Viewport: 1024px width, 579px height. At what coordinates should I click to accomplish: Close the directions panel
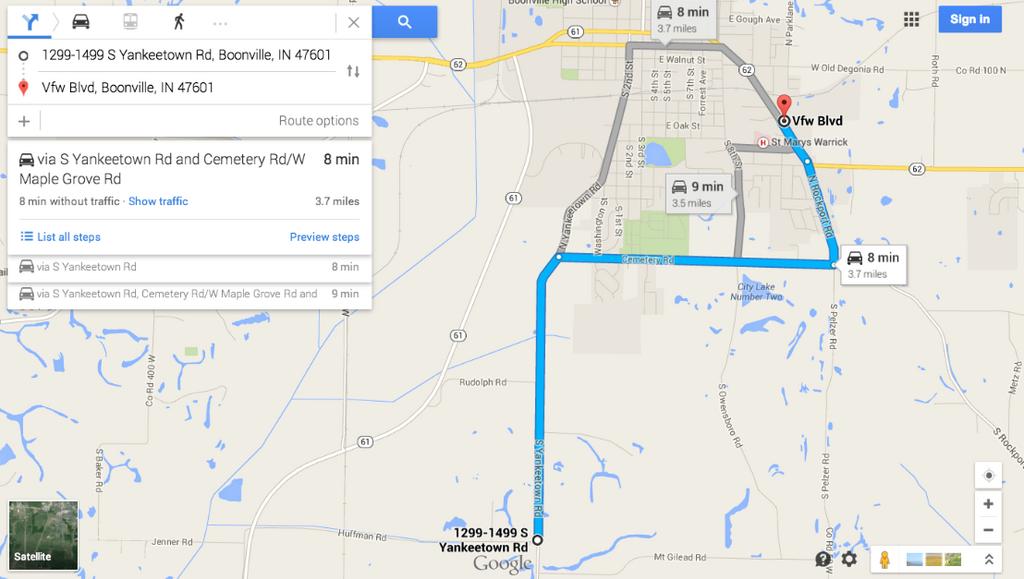(x=353, y=22)
